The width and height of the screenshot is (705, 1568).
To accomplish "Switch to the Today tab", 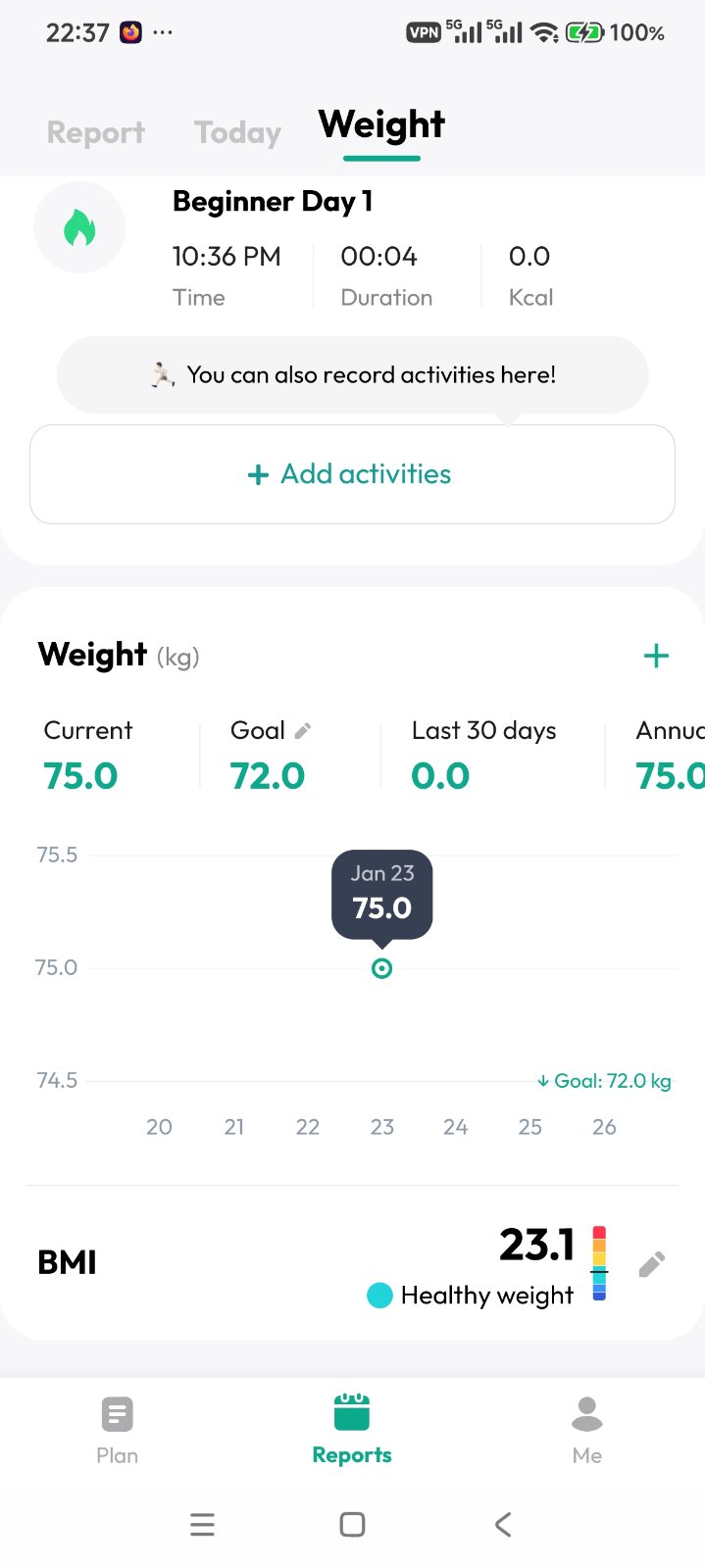I will tap(237, 132).
